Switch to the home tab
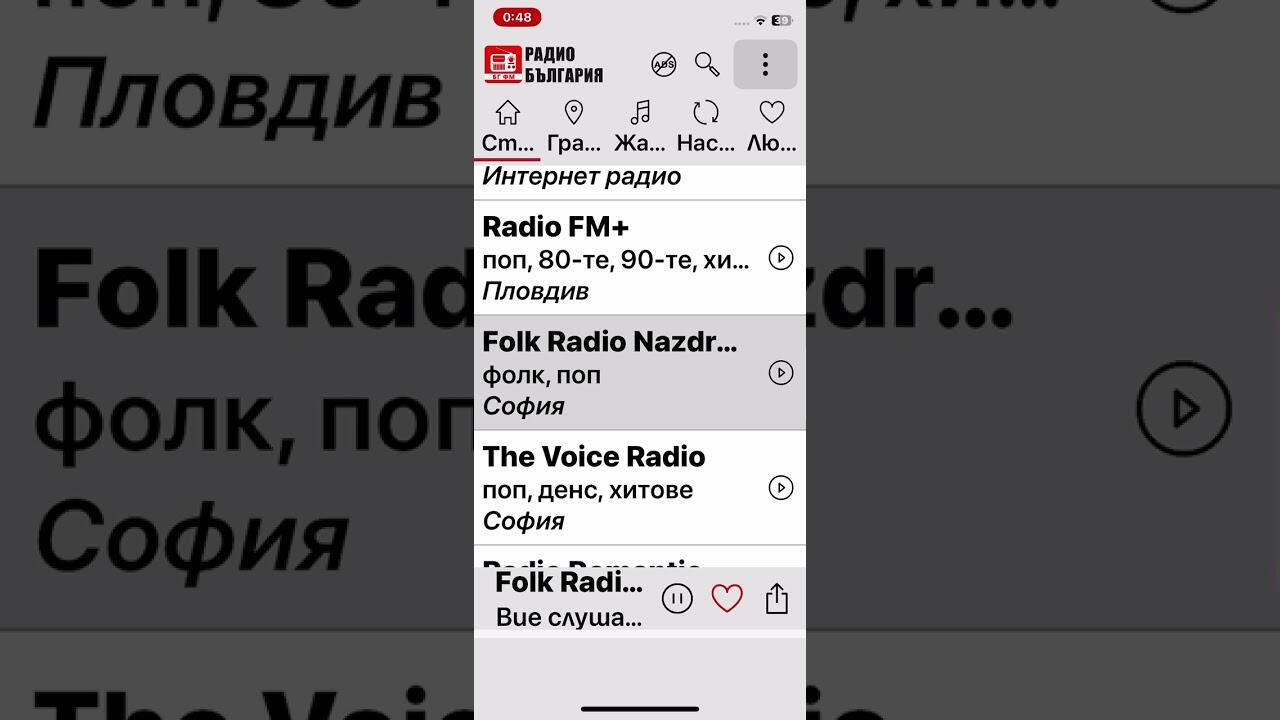1280x720 pixels. point(508,126)
